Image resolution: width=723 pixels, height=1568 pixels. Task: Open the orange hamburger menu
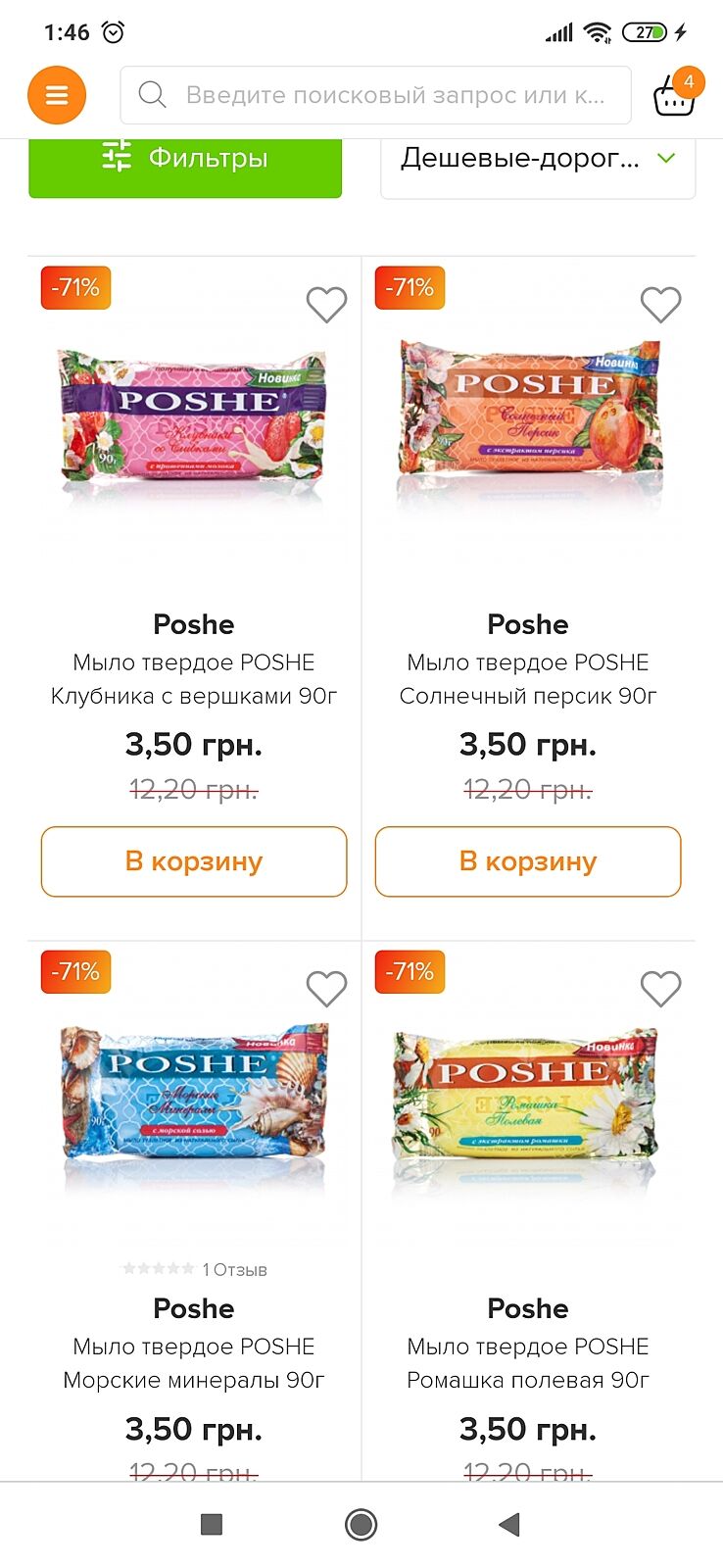pyautogui.click(x=57, y=95)
